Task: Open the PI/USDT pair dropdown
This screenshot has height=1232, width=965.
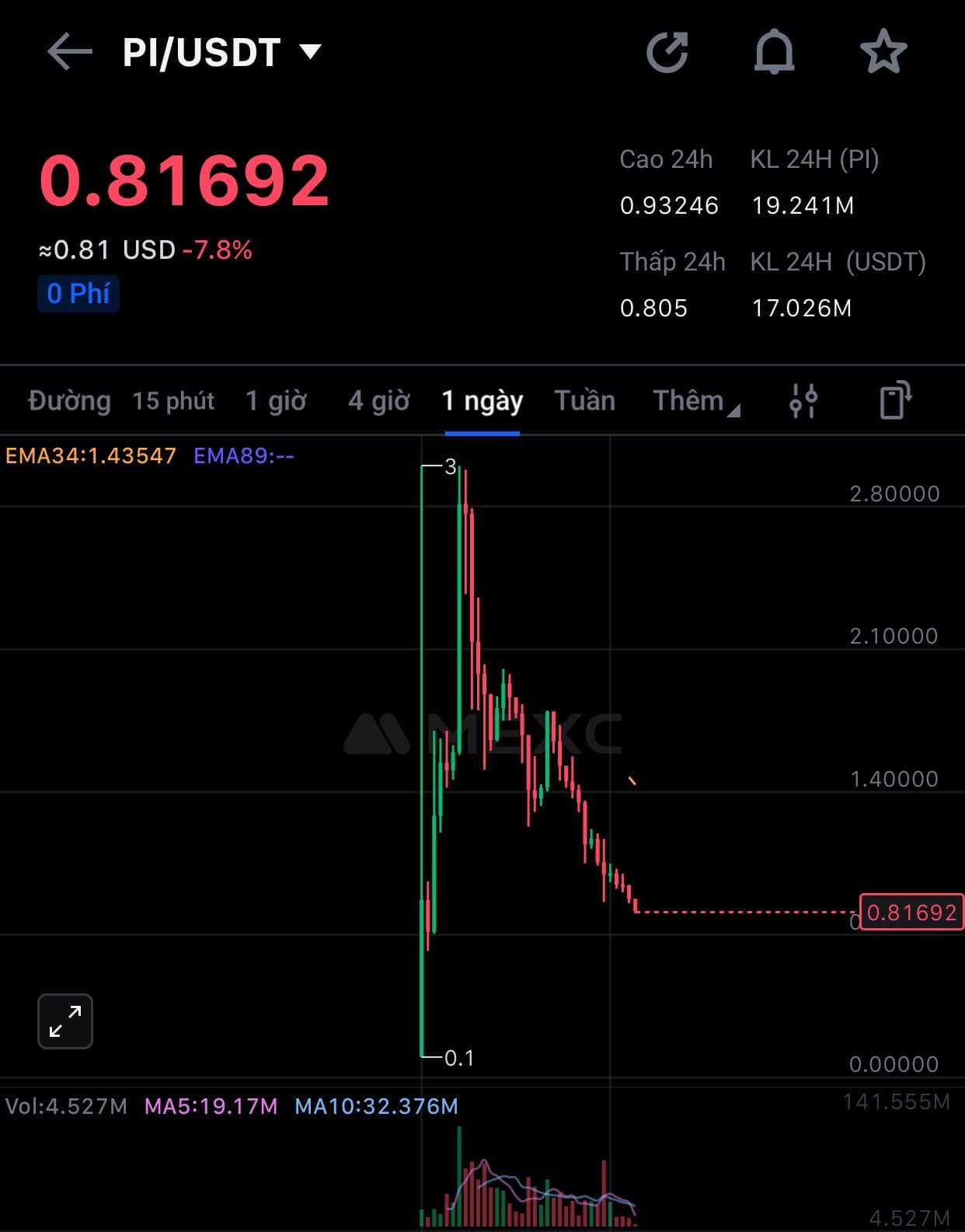Action: pyautogui.click(x=309, y=52)
